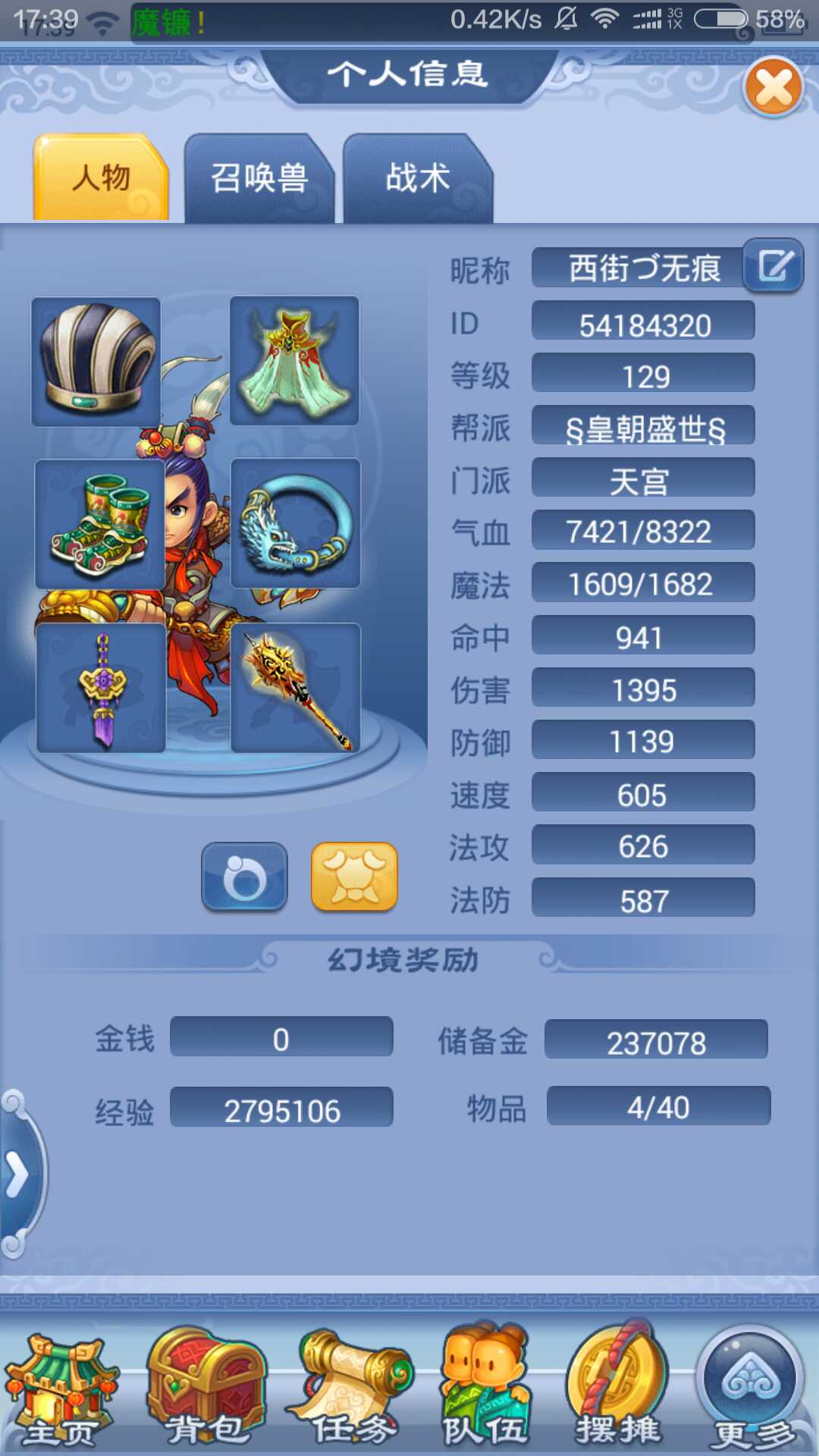
Task: Open the purple pendant equipment slot
Action: point(101,689)
